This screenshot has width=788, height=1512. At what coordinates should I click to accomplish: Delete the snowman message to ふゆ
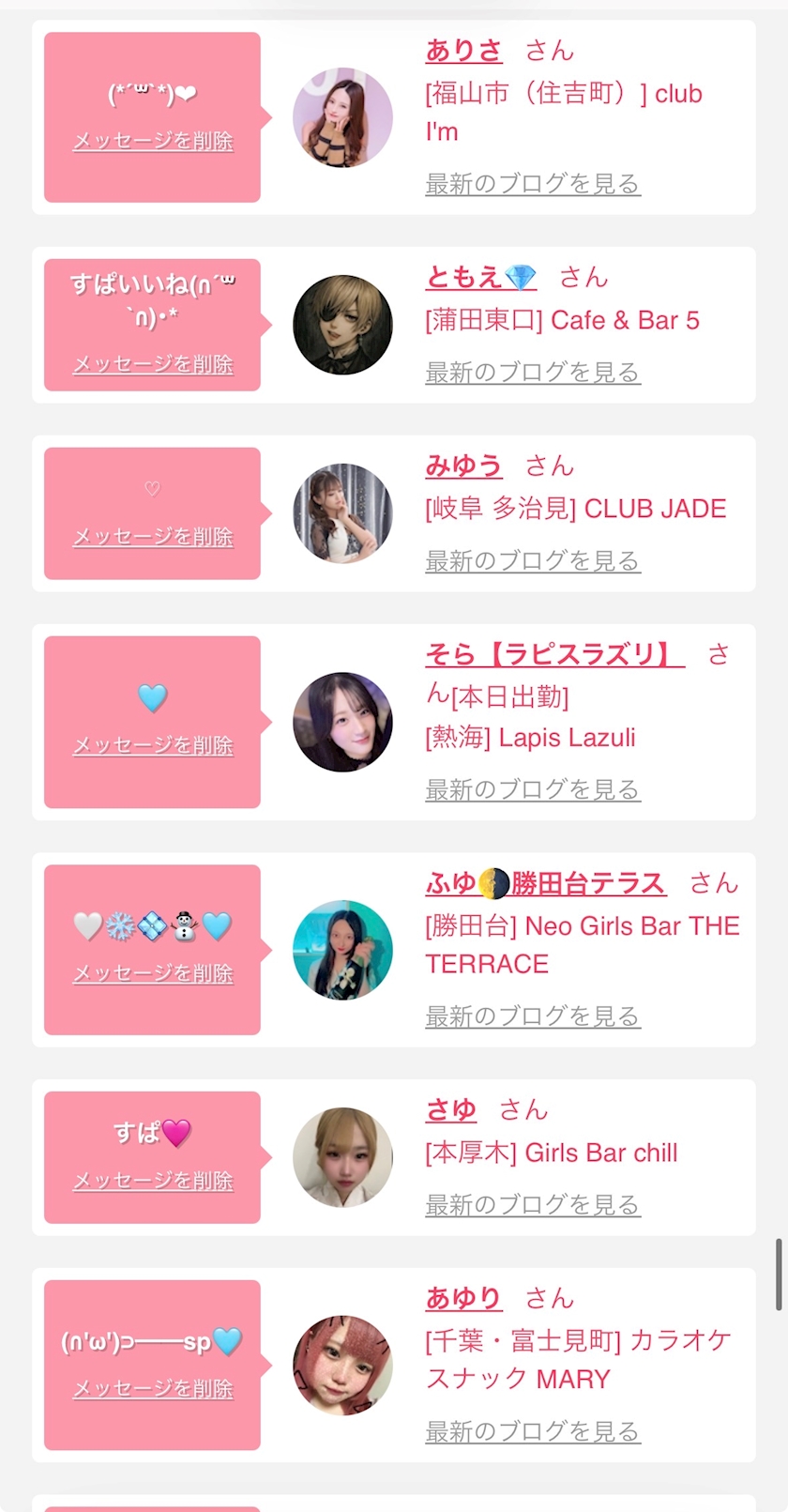click(x=153, y=973)
